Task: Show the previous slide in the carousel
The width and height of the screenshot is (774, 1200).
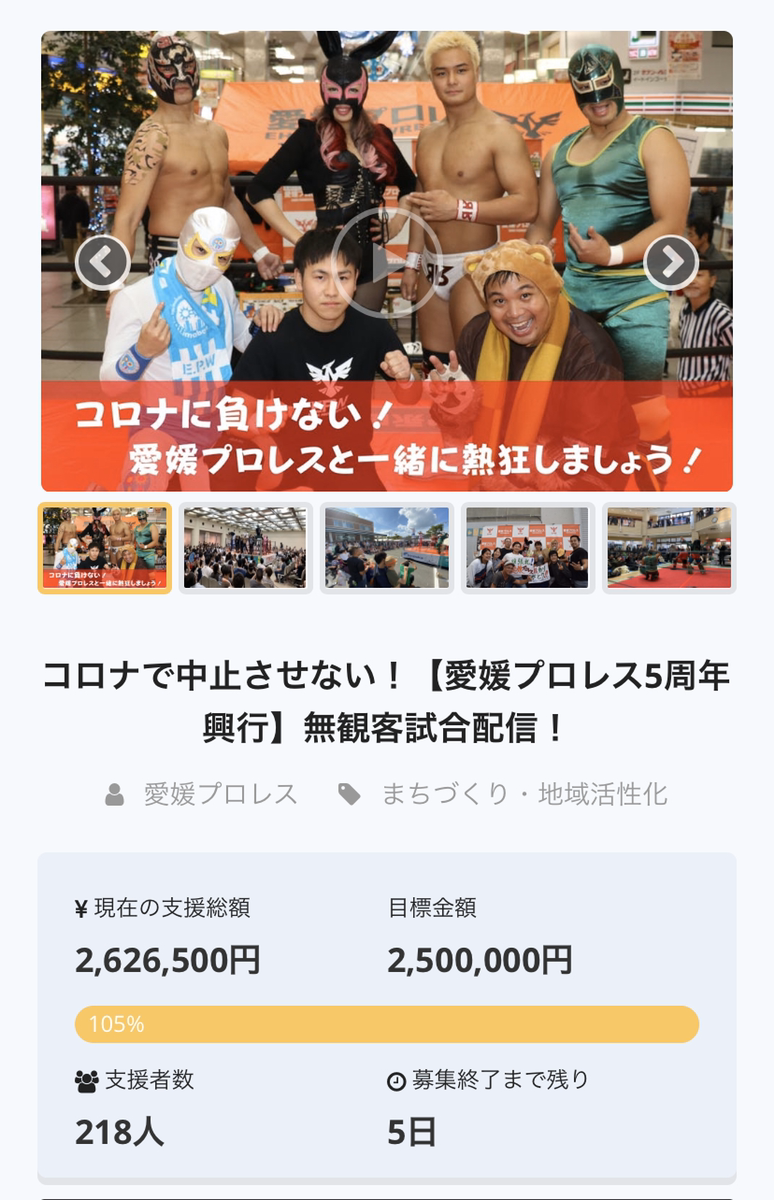Action: (103, 263)
